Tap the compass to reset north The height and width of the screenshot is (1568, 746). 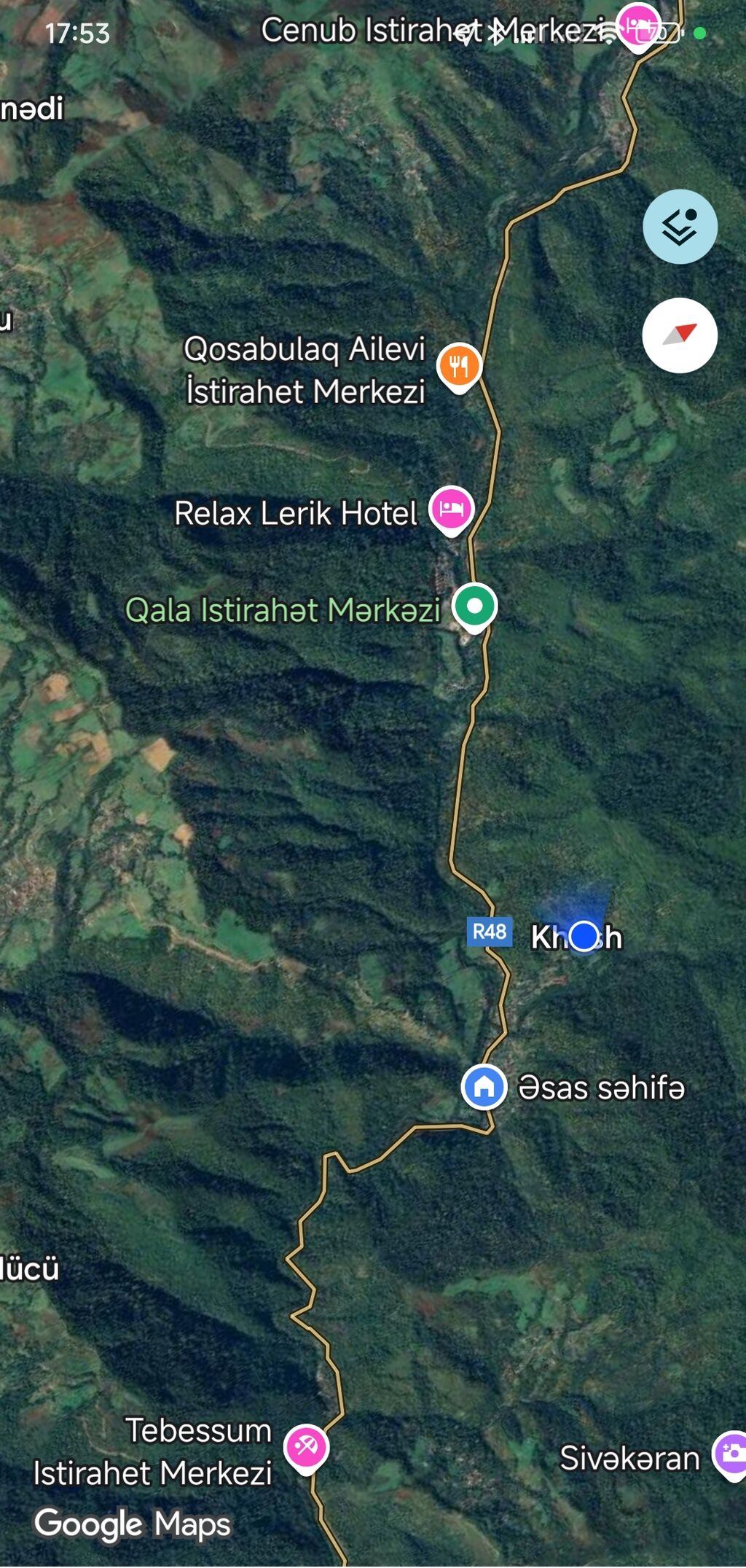coord(679,335)
